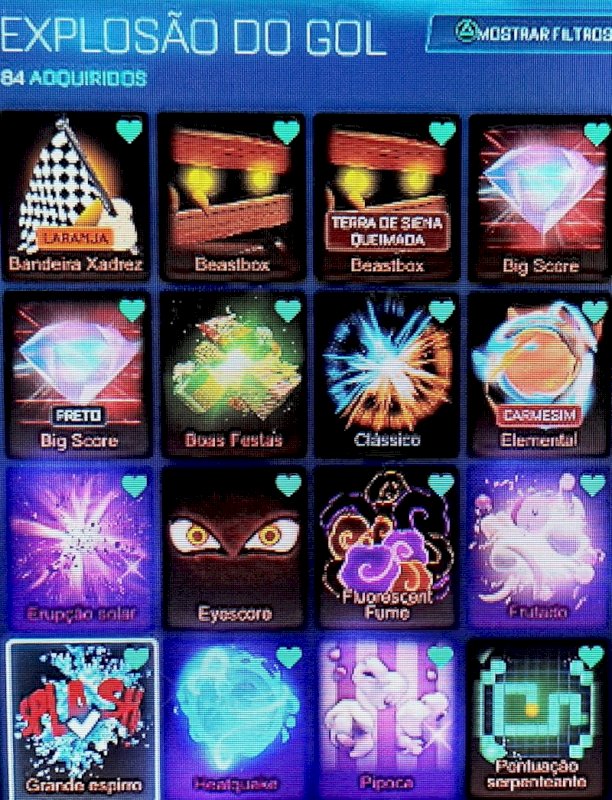This screenshot has height=800, width=612.
Task: Select the Pipoca goal explosion
Action: pos(386,715)
